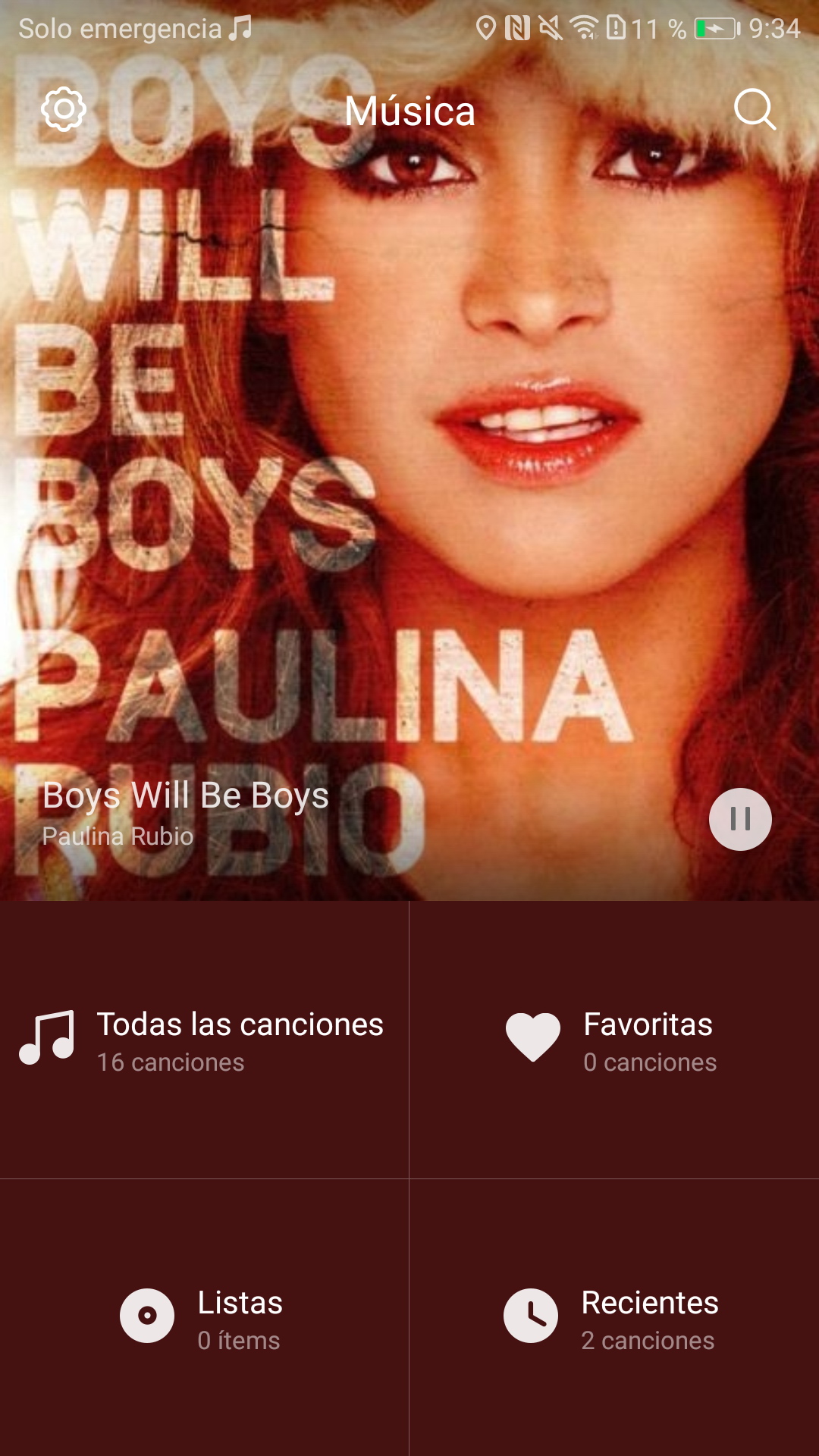Screen dimensions: 819x1456
Task: View Recientes songs
Action: [613, 1318]
